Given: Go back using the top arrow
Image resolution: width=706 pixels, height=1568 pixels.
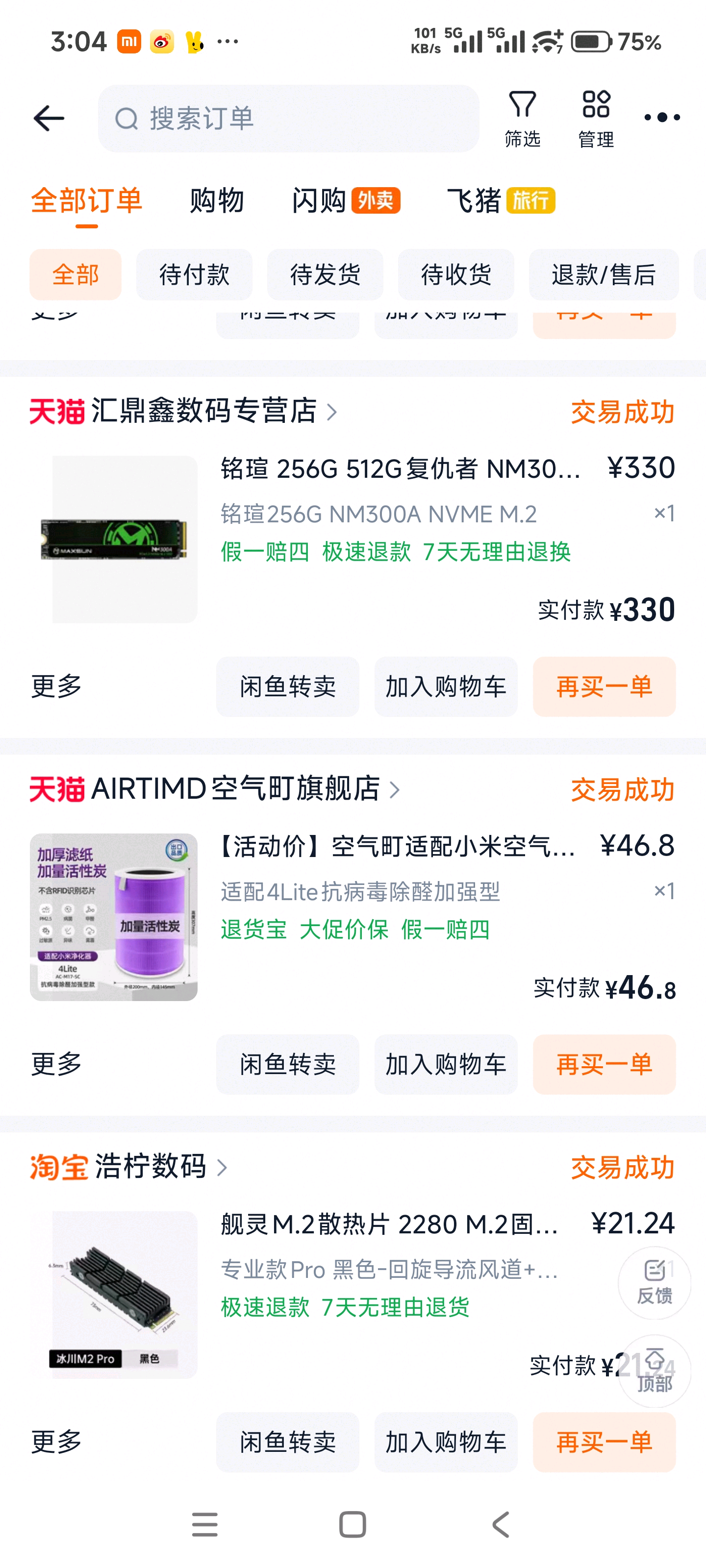Looking at the screenshot, I should click(x=49, y=118).
